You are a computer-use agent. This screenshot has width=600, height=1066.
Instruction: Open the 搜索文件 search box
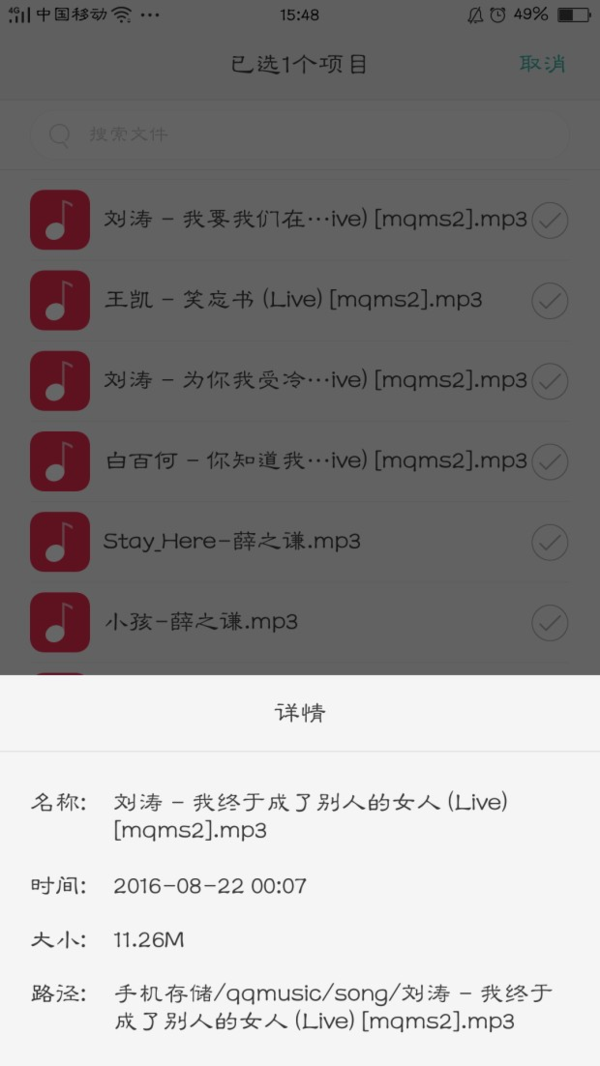pos(300,134)
